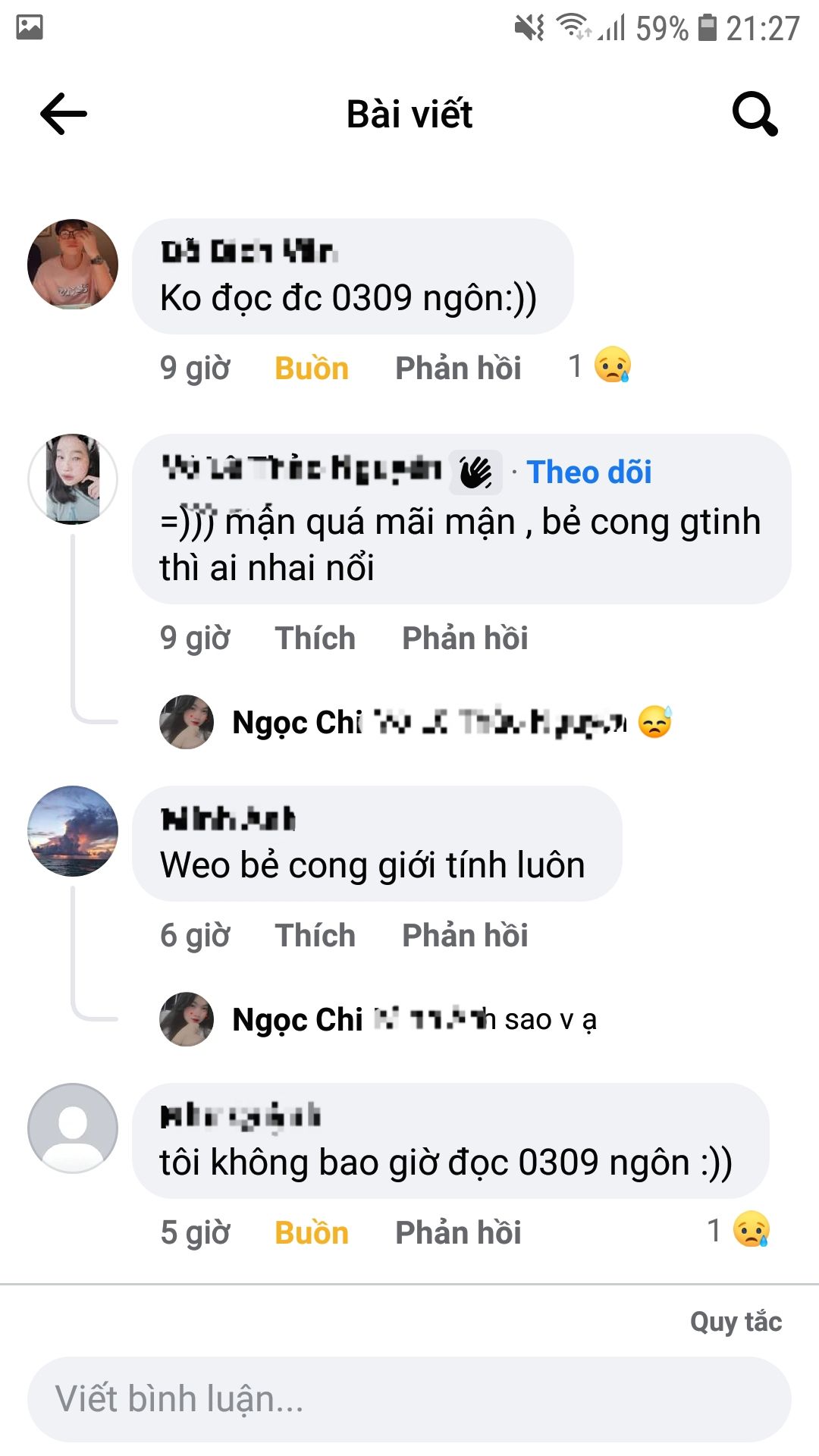
Task: Like the 'Weo bẻ cong giới tính' comment
Action: pos(315,935)
